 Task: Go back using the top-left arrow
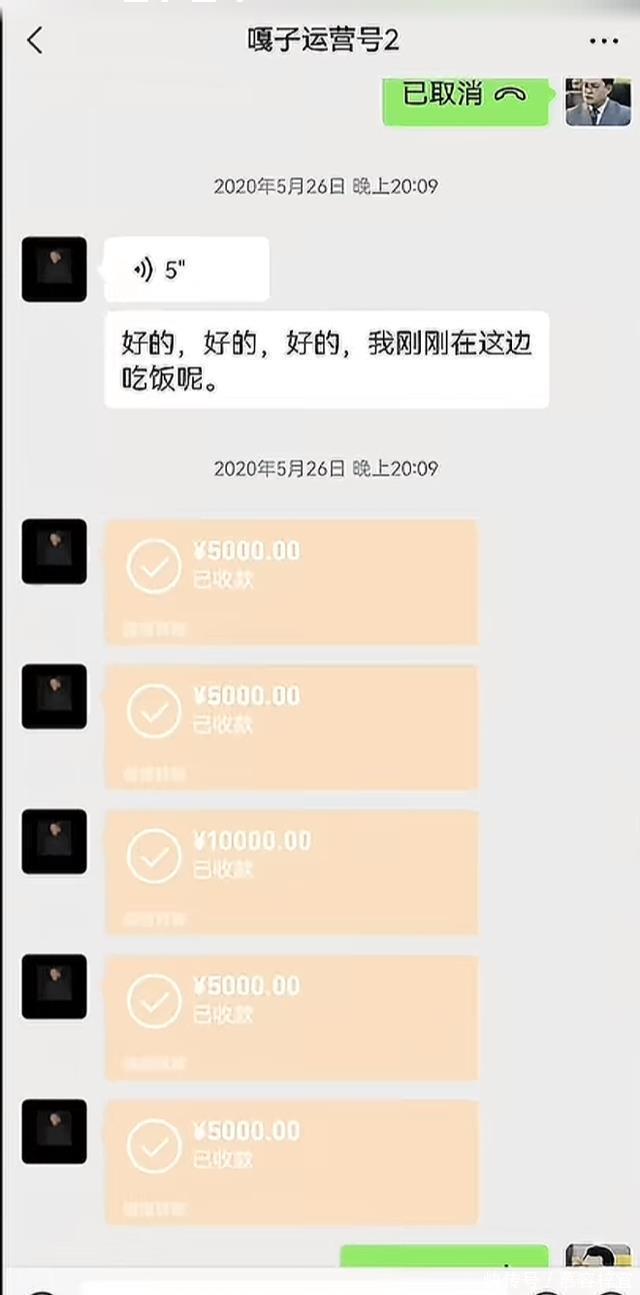35,41
